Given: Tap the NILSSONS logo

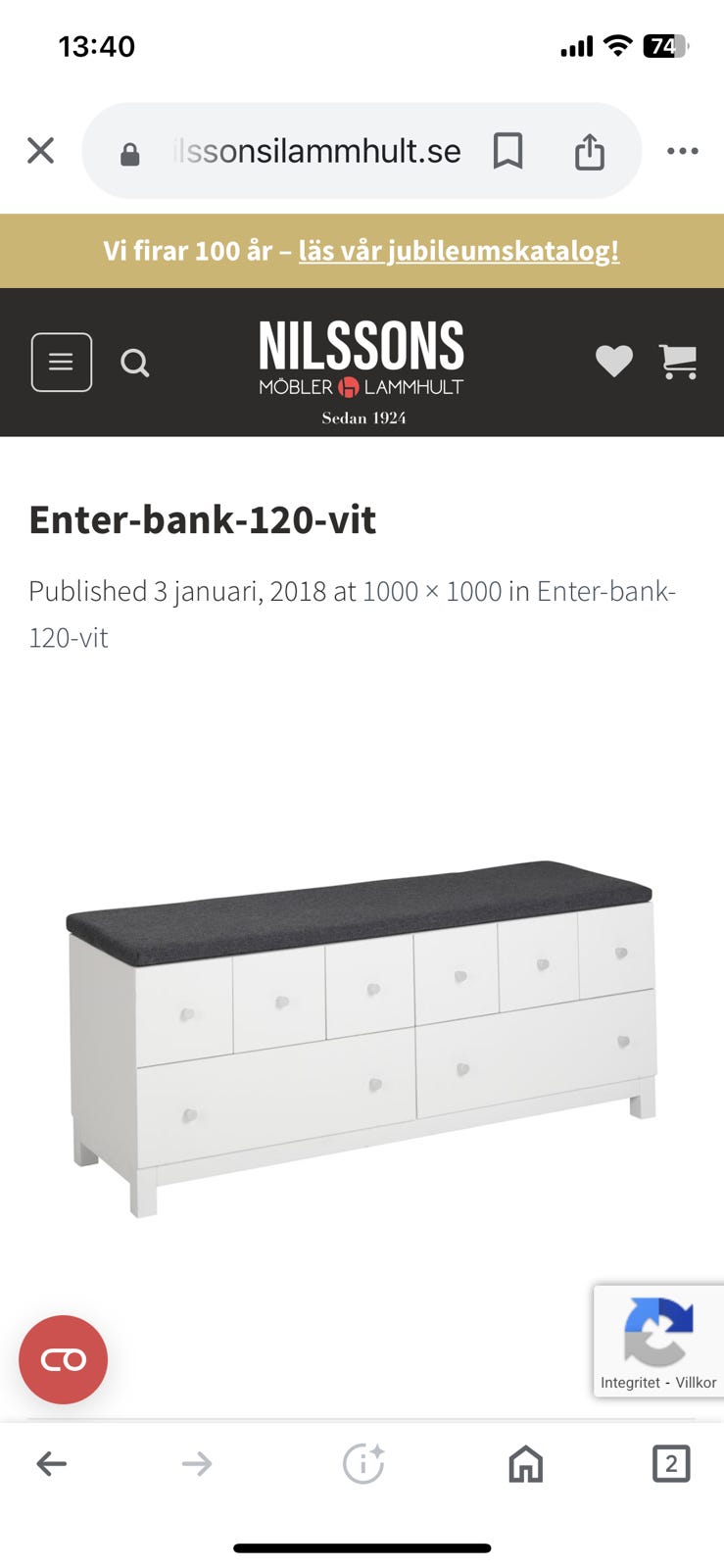Looking at the screenshot, I should tap(362, 363).
